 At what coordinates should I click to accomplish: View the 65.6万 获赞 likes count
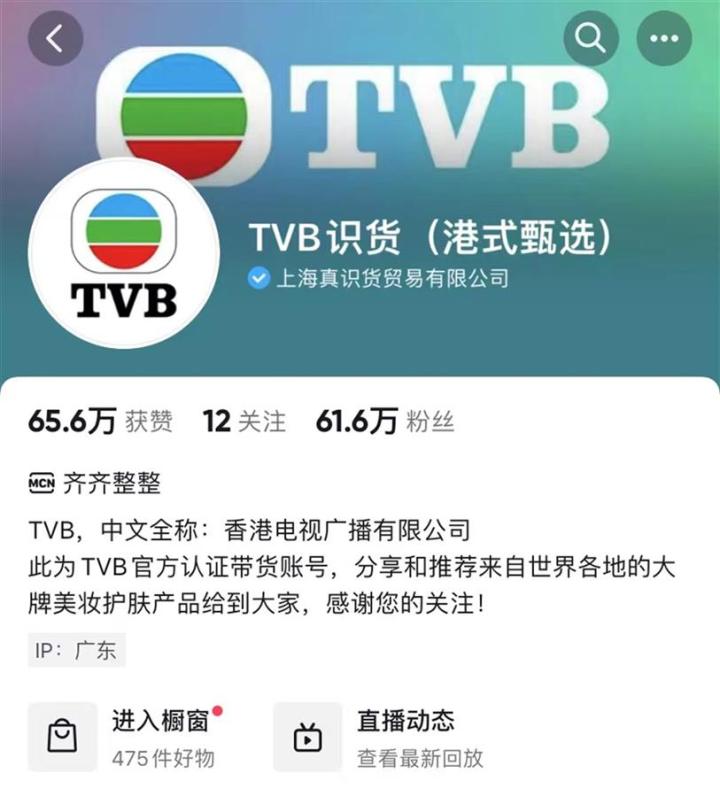pos(100,422)
